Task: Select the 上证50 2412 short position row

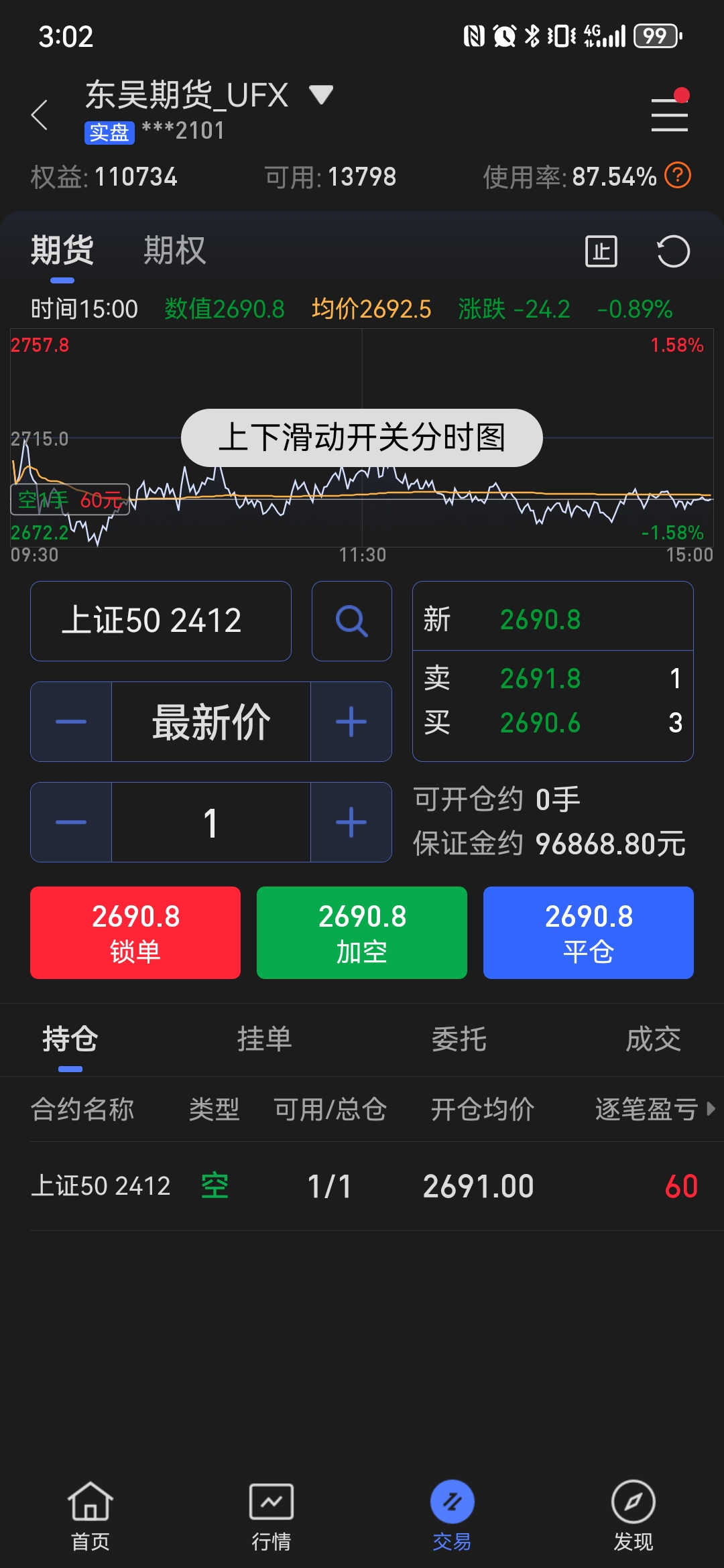Action: coord(362,1186)
